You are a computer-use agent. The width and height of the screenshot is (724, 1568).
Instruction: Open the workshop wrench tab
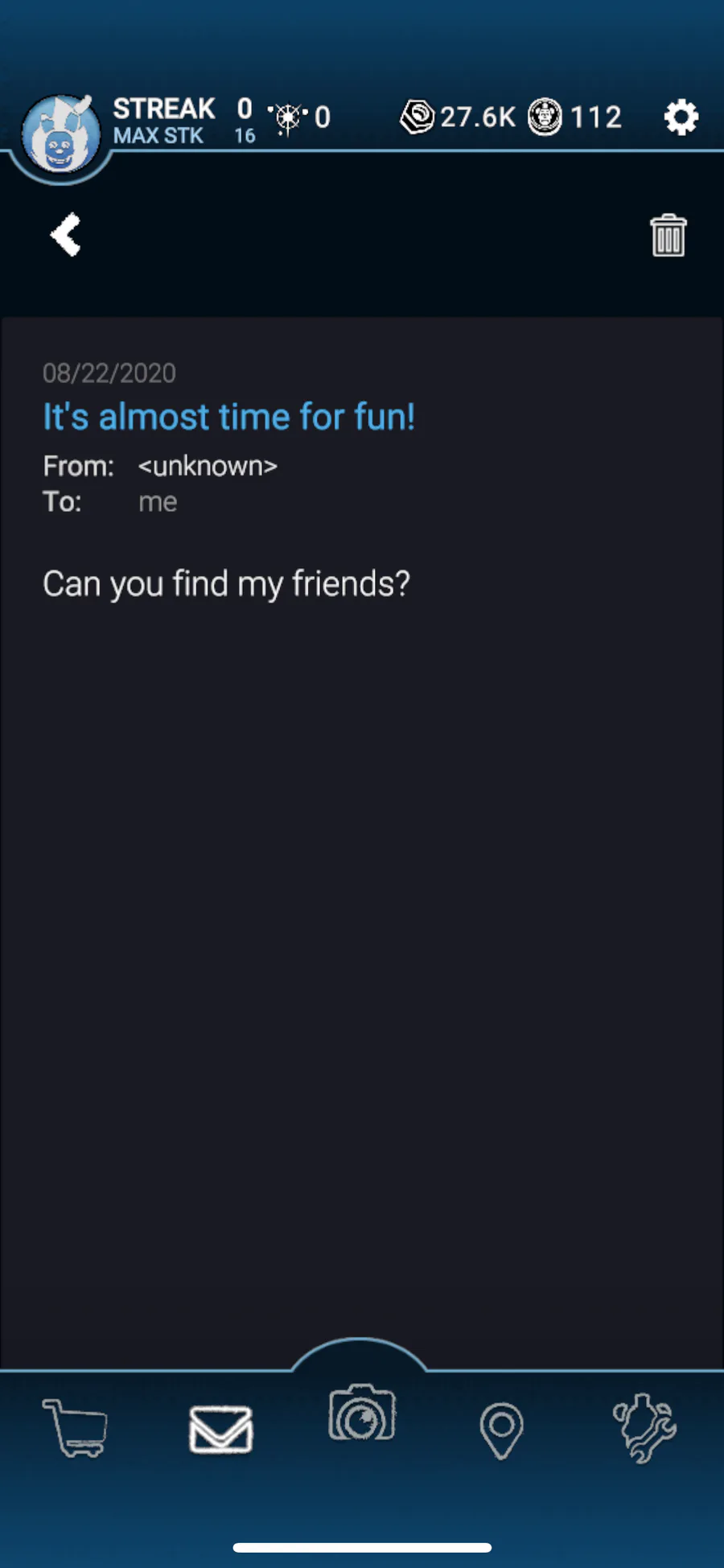point(644,1429)
